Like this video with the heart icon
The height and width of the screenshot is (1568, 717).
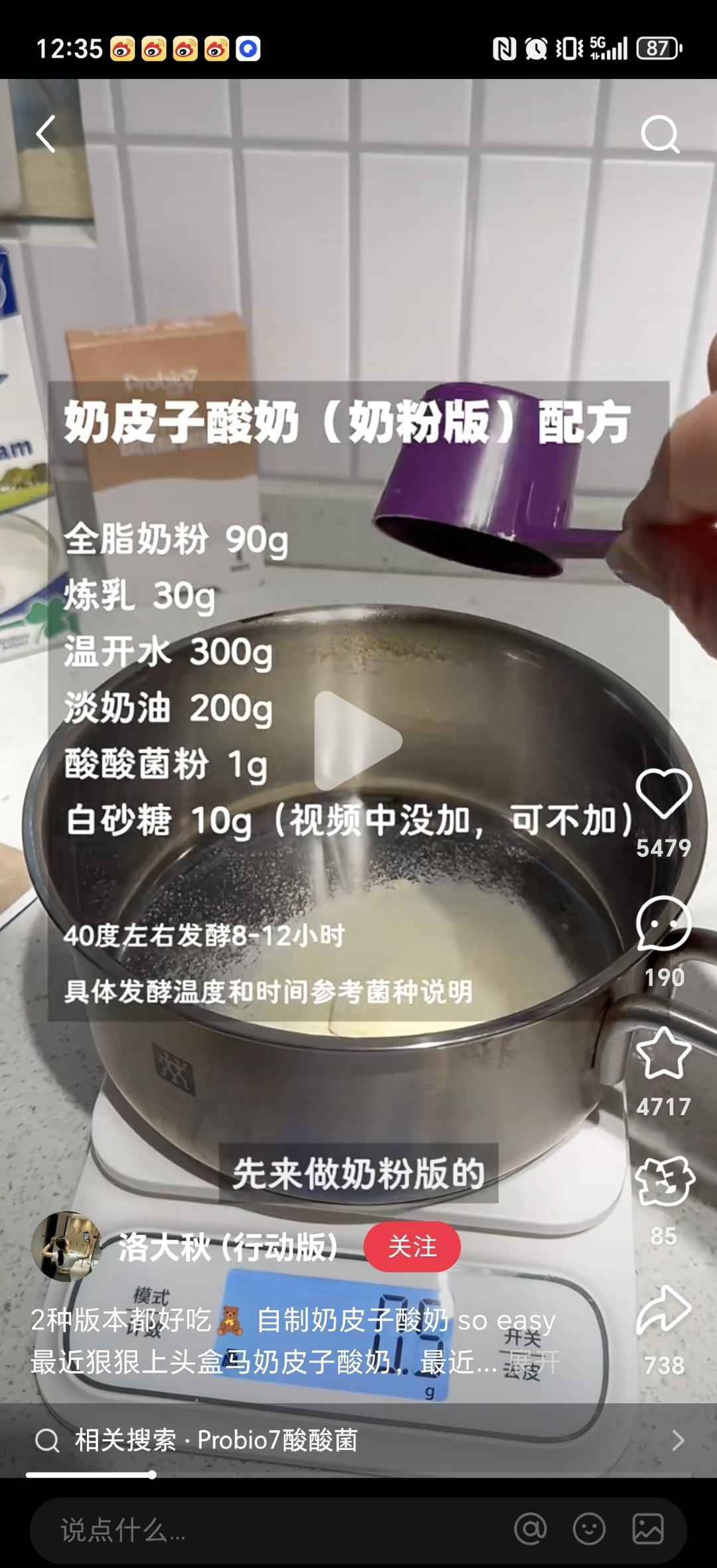click(663, 794)
